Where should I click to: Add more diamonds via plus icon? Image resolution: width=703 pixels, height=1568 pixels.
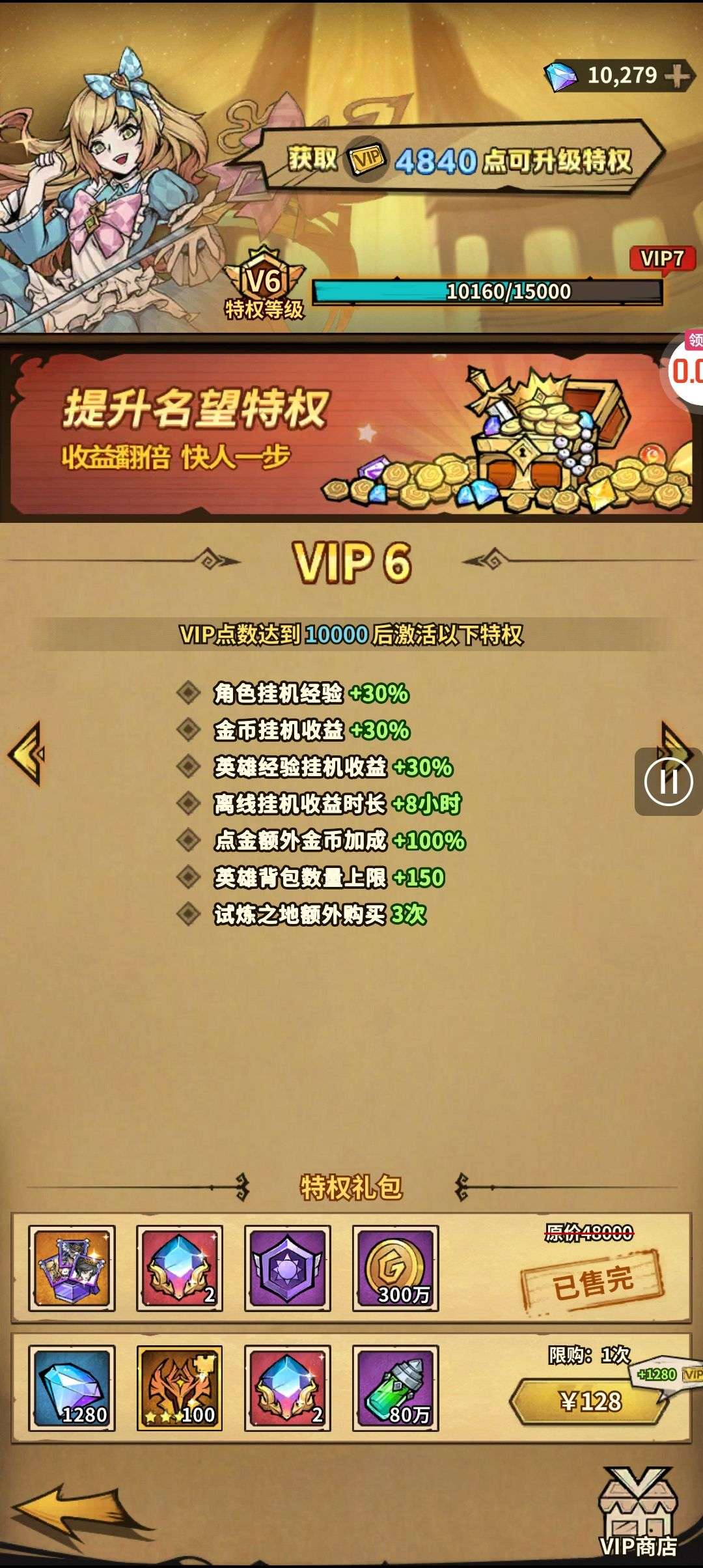(x=678, y=76)
